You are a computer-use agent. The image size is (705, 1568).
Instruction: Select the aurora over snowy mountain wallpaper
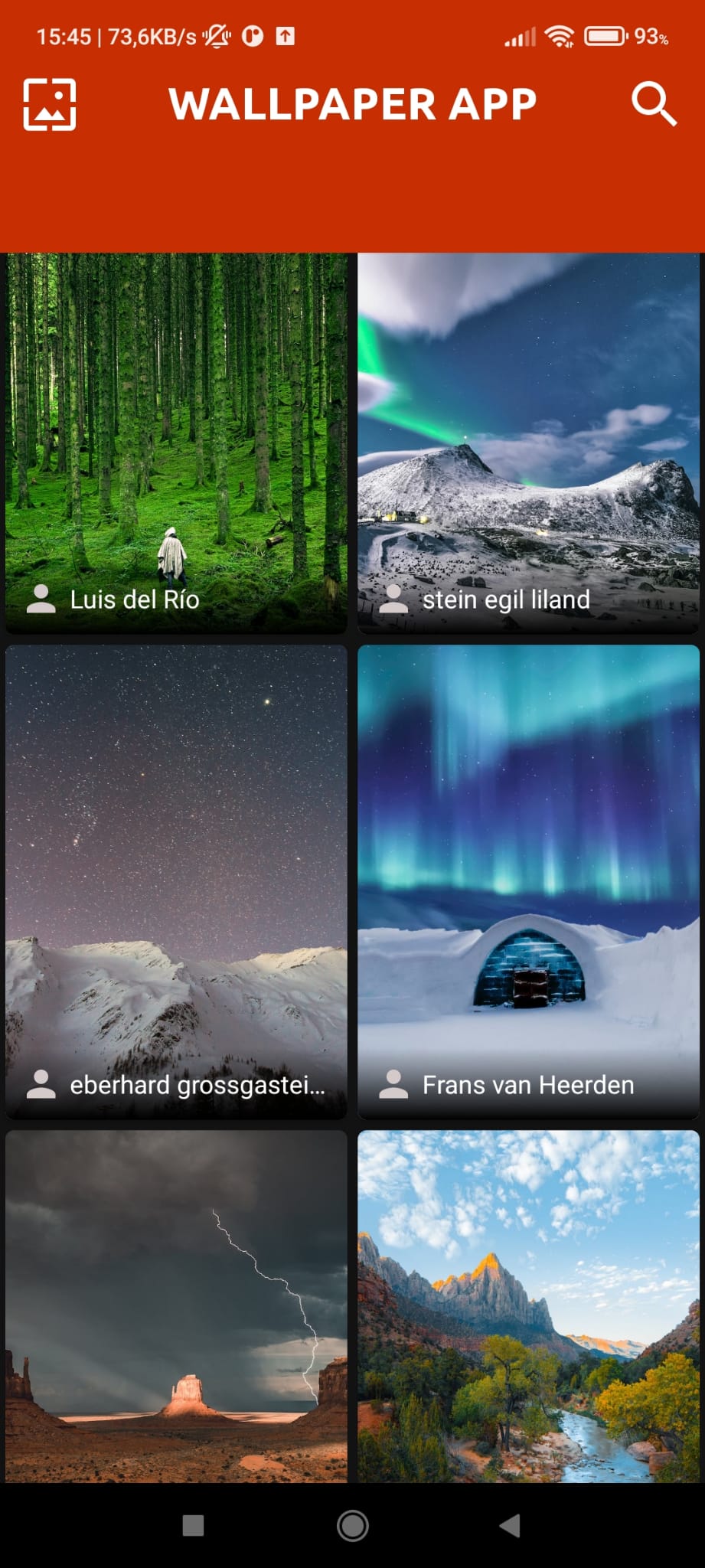pyautogui.click(x=528, y=421)
